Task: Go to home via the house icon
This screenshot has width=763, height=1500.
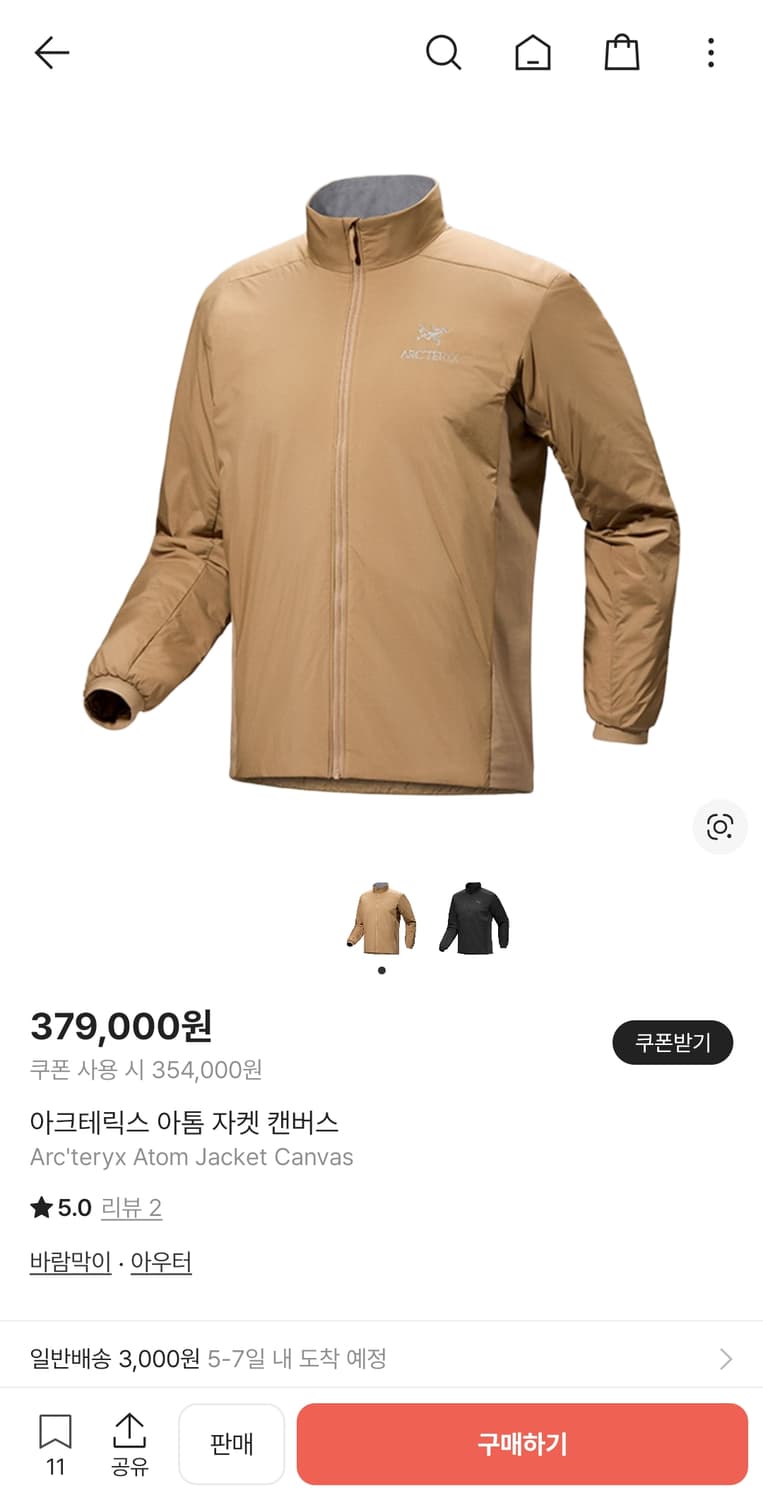Action: (533, 52)
